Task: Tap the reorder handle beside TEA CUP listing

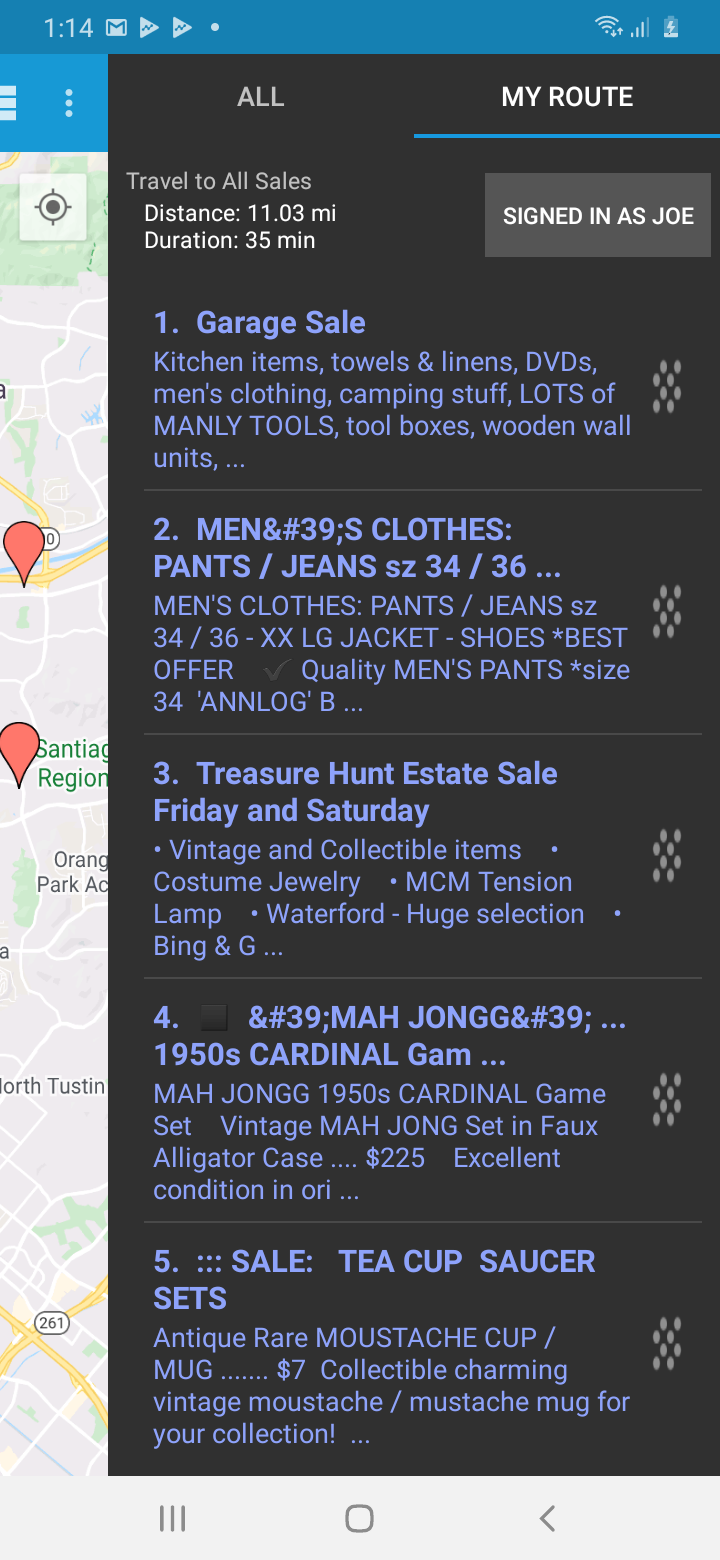Action: coord(667,1344)
